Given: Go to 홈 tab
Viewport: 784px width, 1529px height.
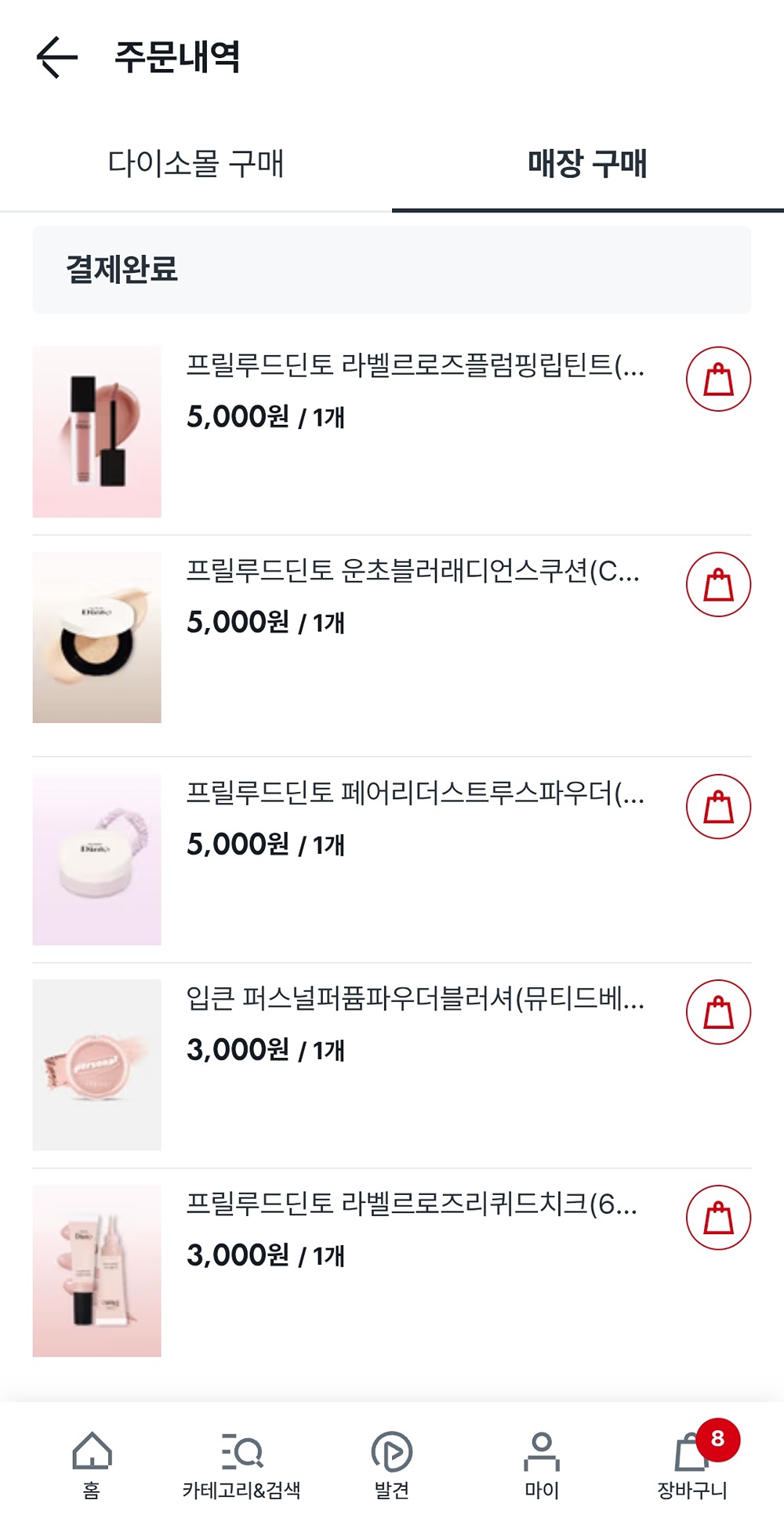Looking at the screenshot, I should tap(92, 1464).
